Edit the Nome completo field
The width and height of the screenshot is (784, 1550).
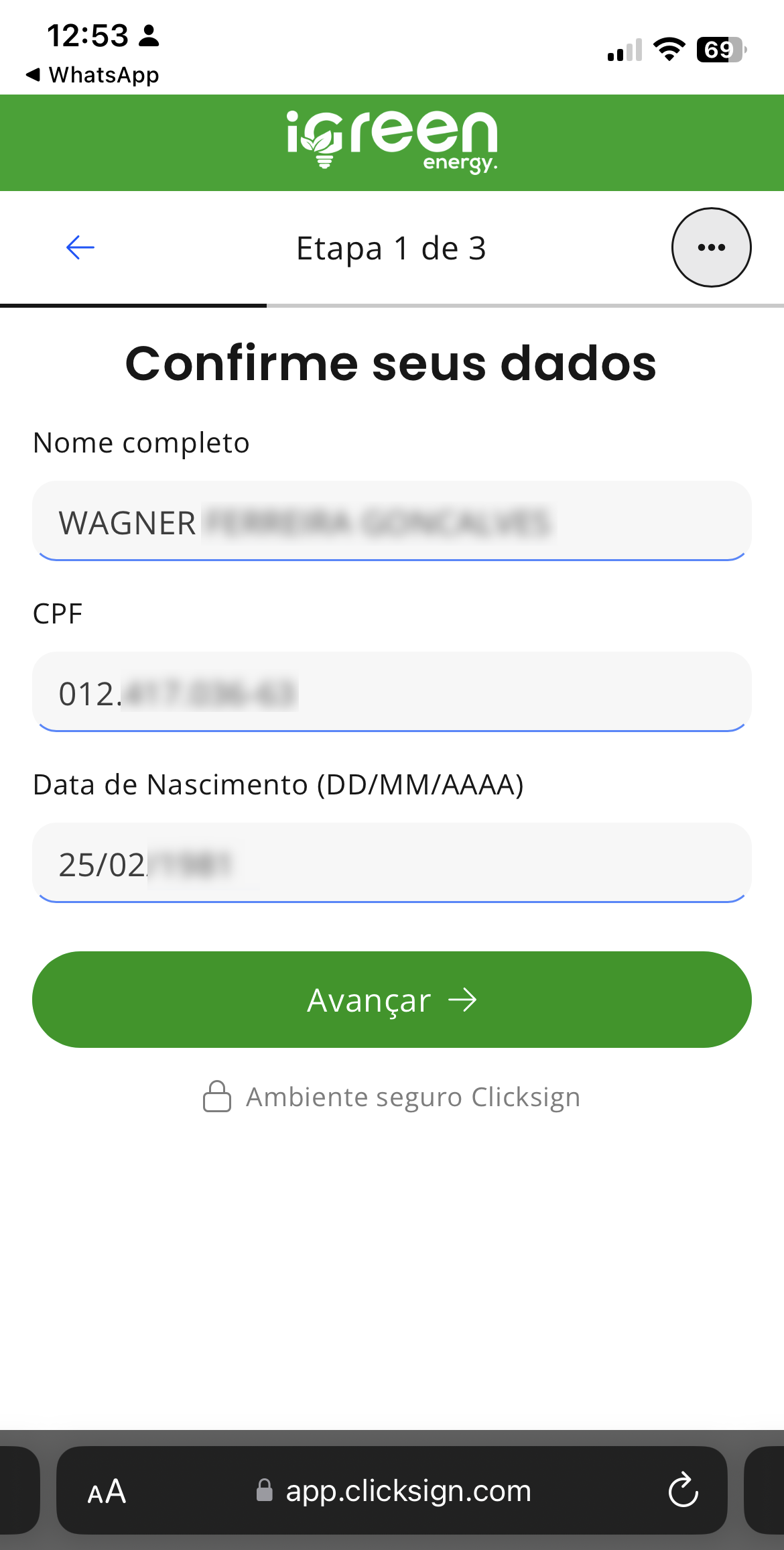tap(391, 522)
